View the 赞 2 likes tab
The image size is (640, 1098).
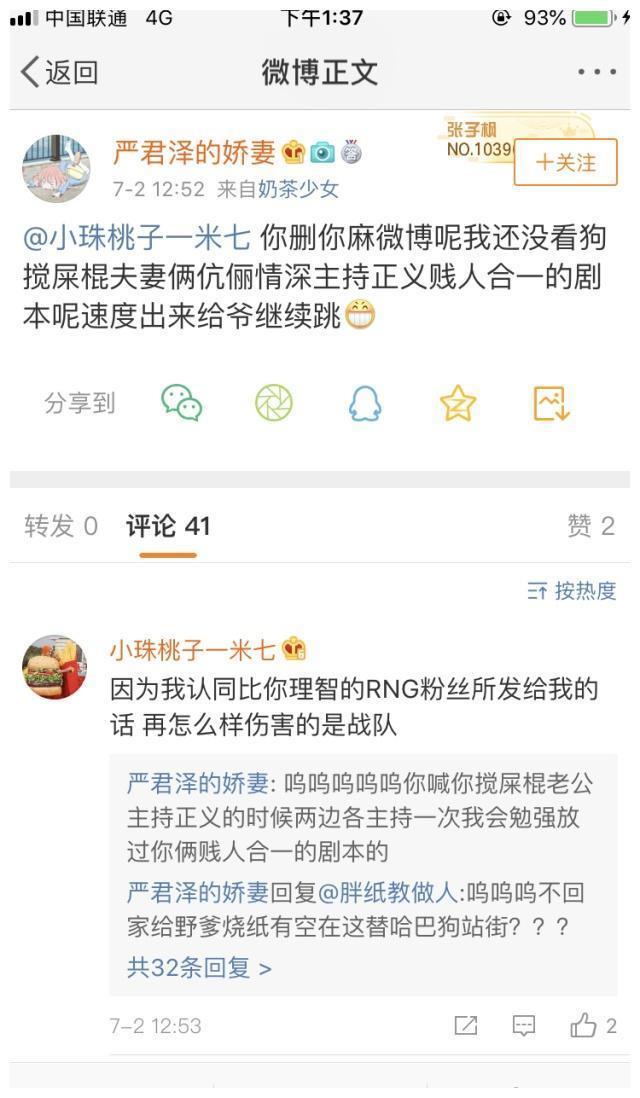coord(590,527)
